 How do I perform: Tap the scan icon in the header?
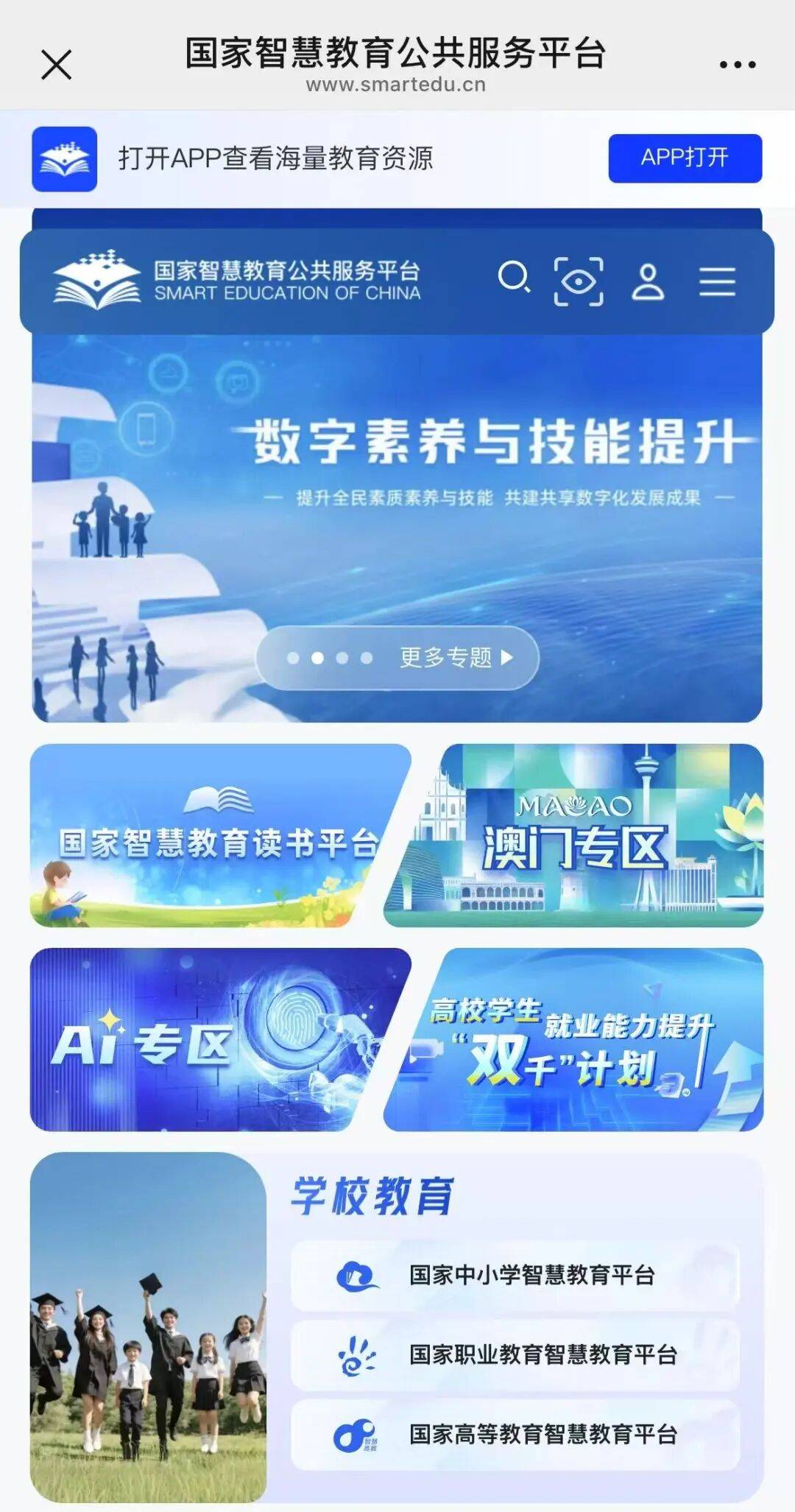[579, 281]
